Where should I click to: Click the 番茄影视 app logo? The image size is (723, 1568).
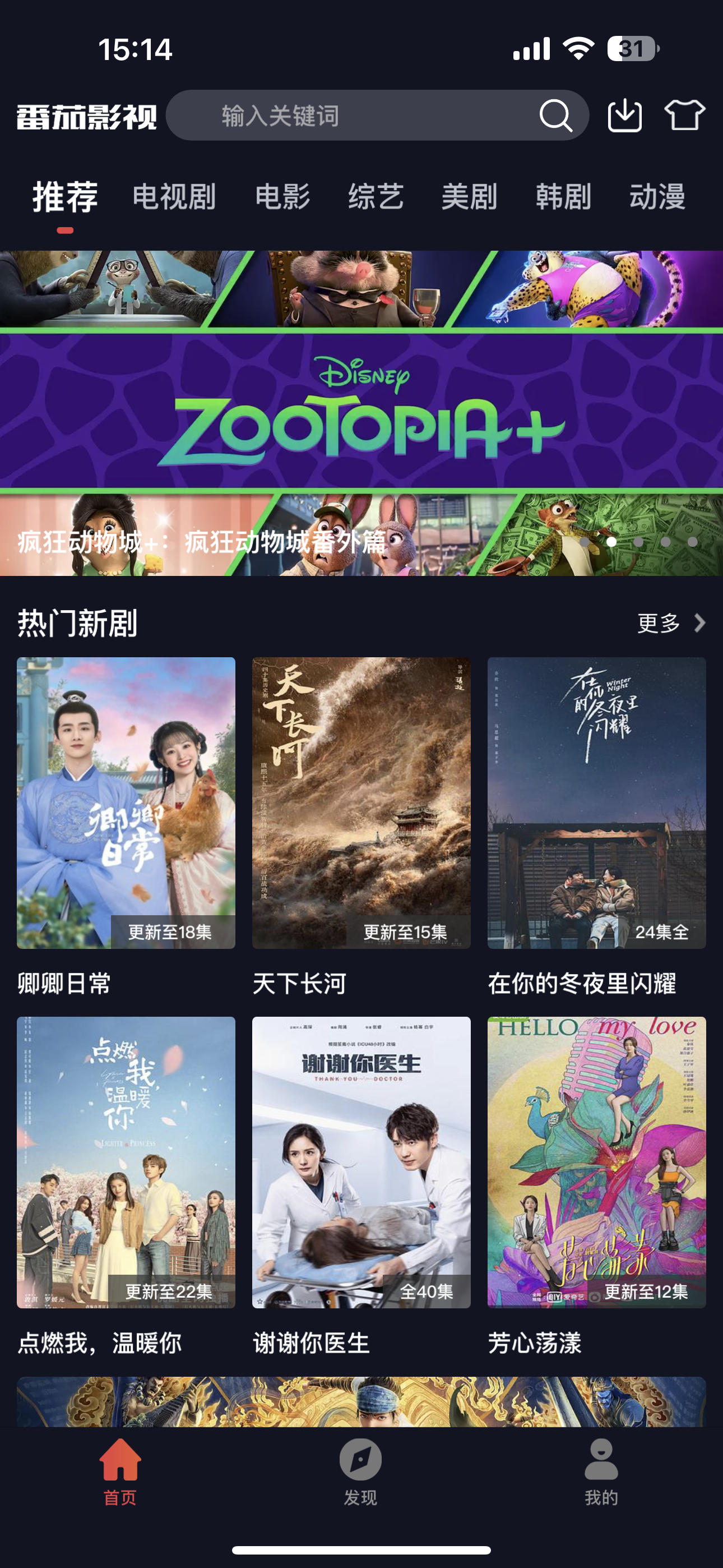point(85,117)
